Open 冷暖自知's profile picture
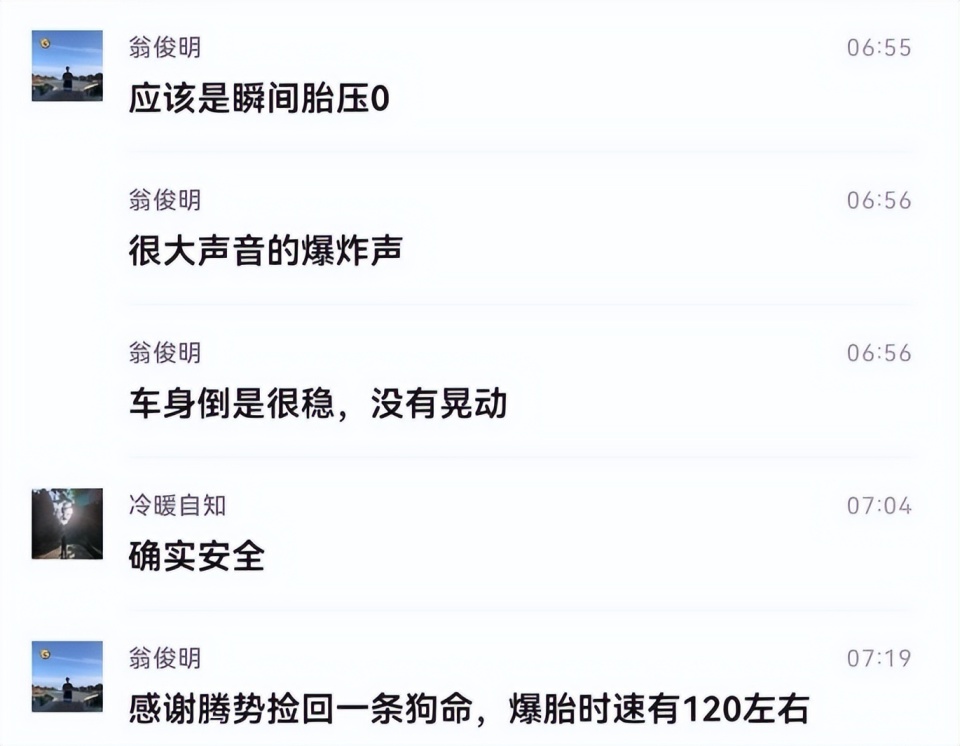 67,524
